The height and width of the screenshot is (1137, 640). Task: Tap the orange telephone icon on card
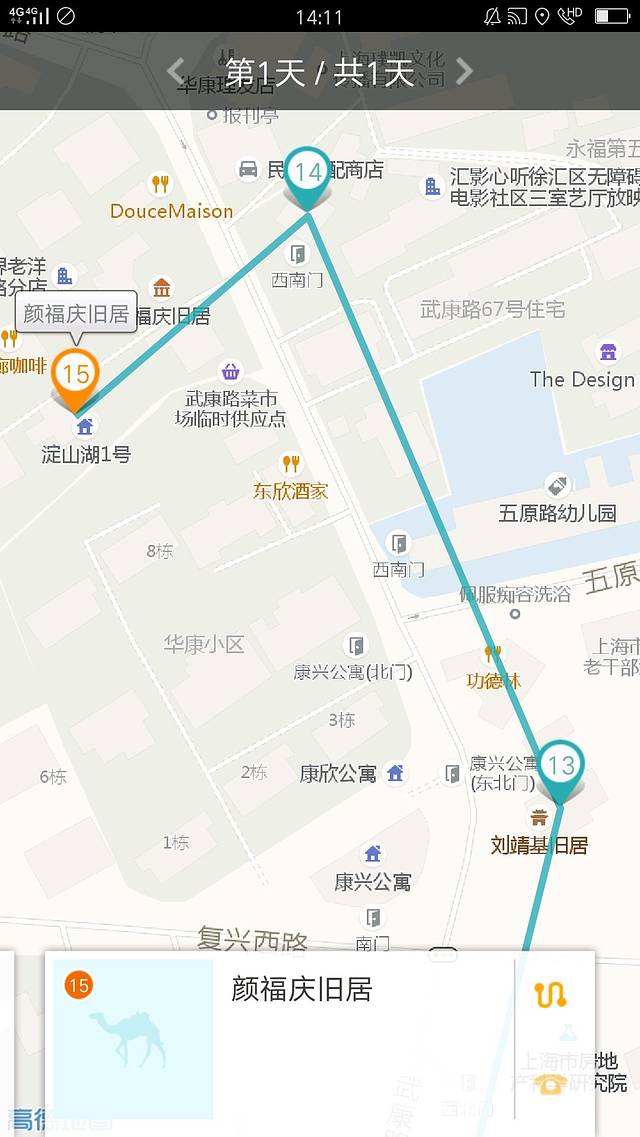(551, 1084)
